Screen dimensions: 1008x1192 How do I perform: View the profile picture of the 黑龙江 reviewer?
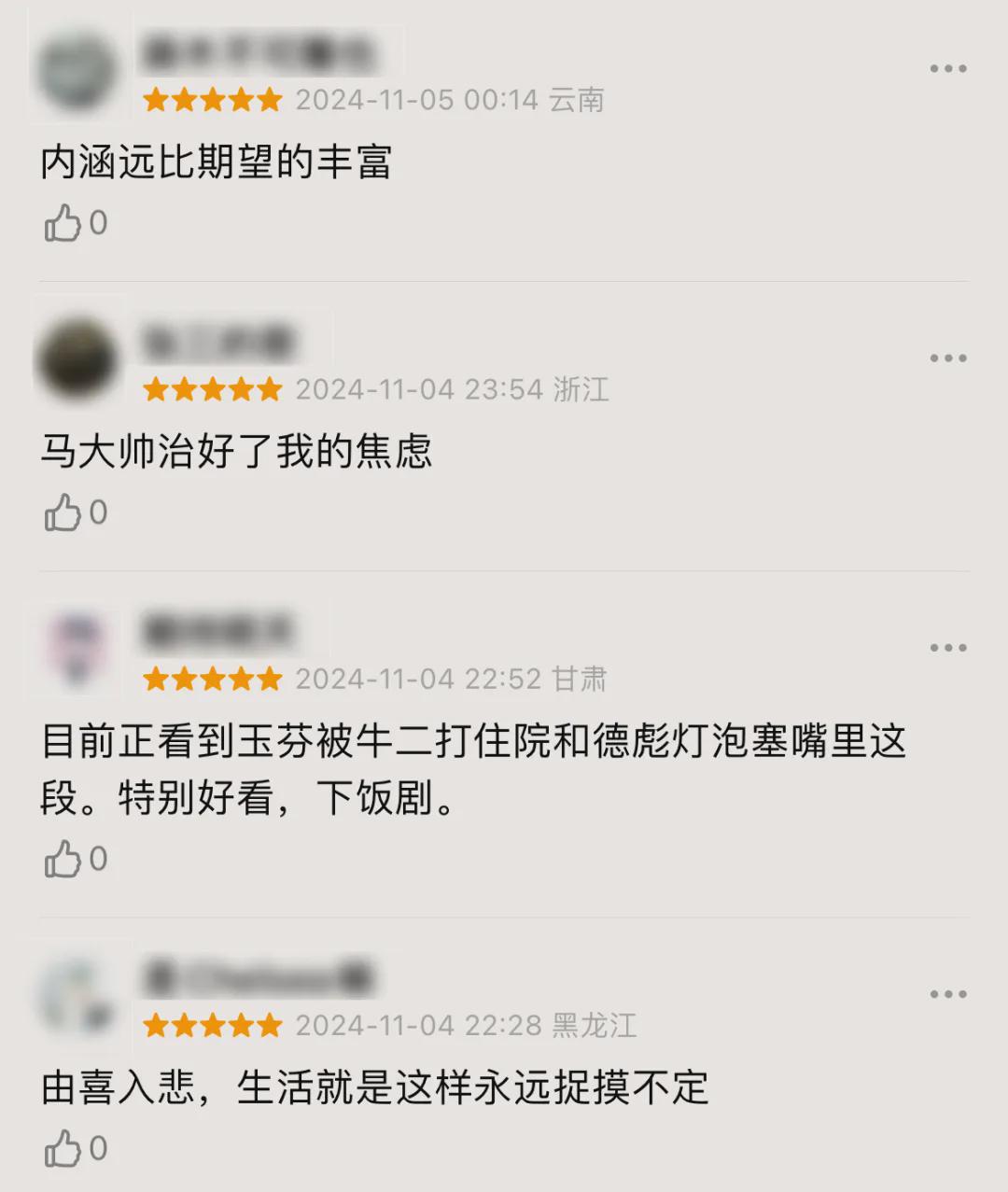coord(78,997)
